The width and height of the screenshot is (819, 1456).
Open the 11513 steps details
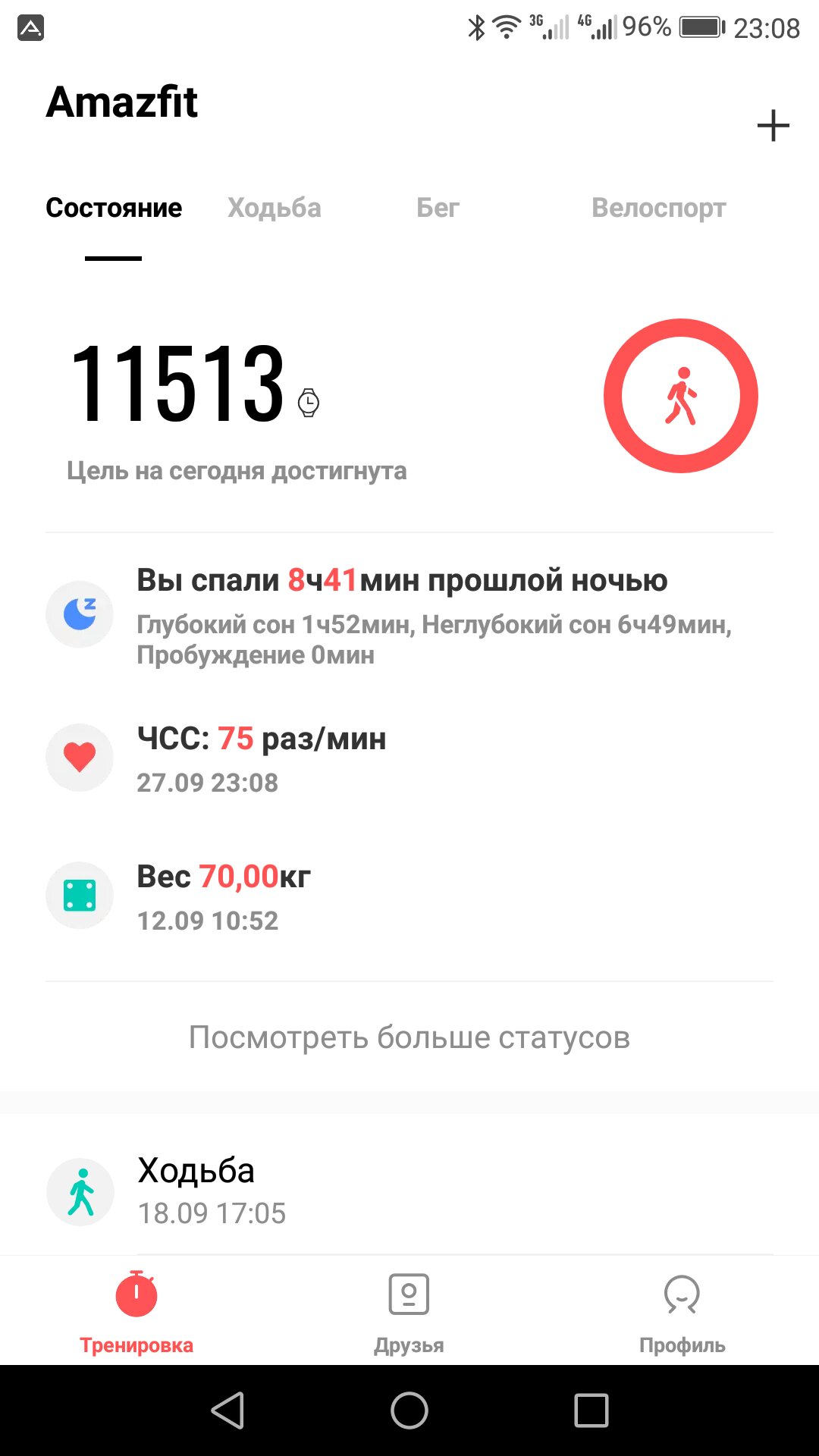tap(178, 383)
